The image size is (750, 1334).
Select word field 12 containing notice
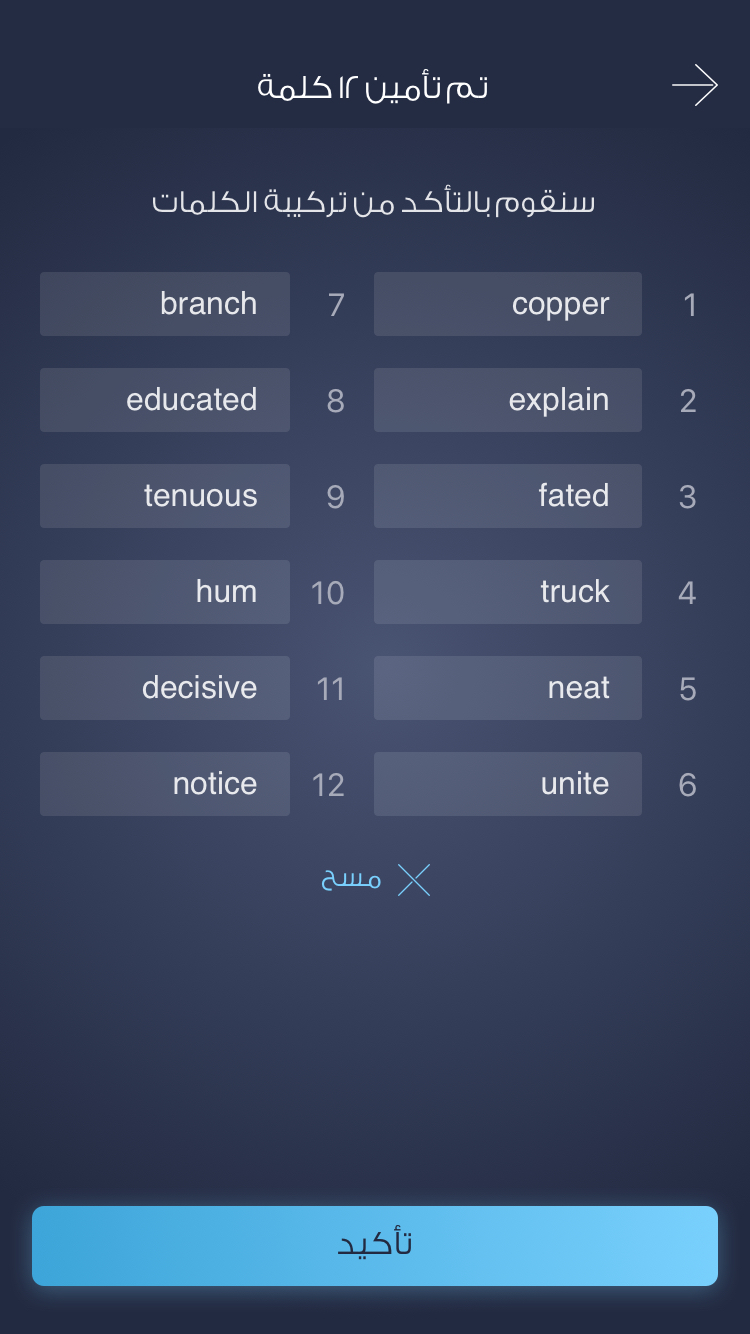pyautogui.click(x=165, y=784)
